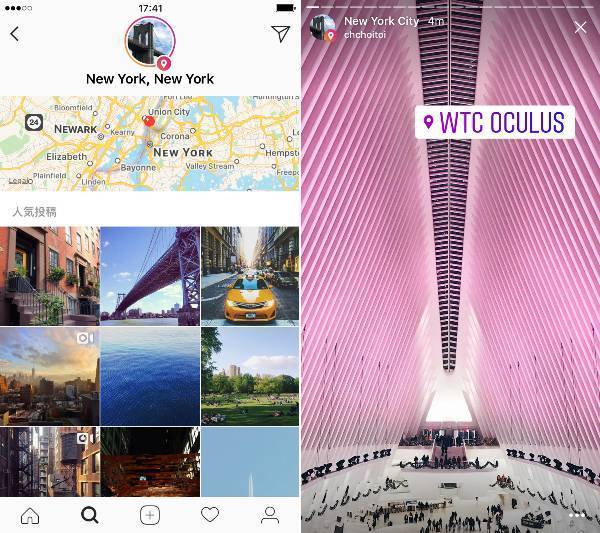Share this location via the paper plane icon

tap(281, 34)
